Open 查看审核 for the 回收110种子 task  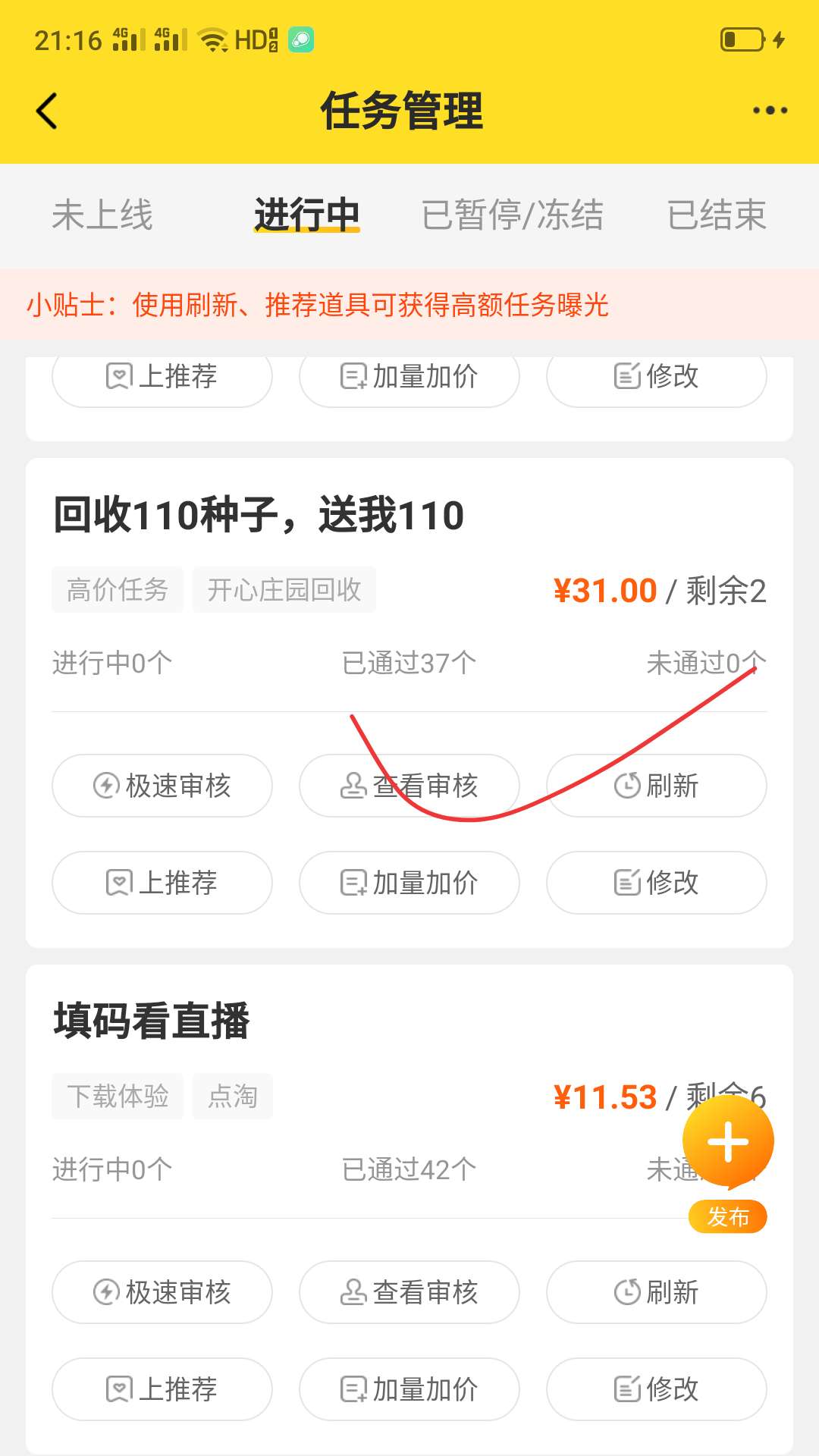(409, 786)
